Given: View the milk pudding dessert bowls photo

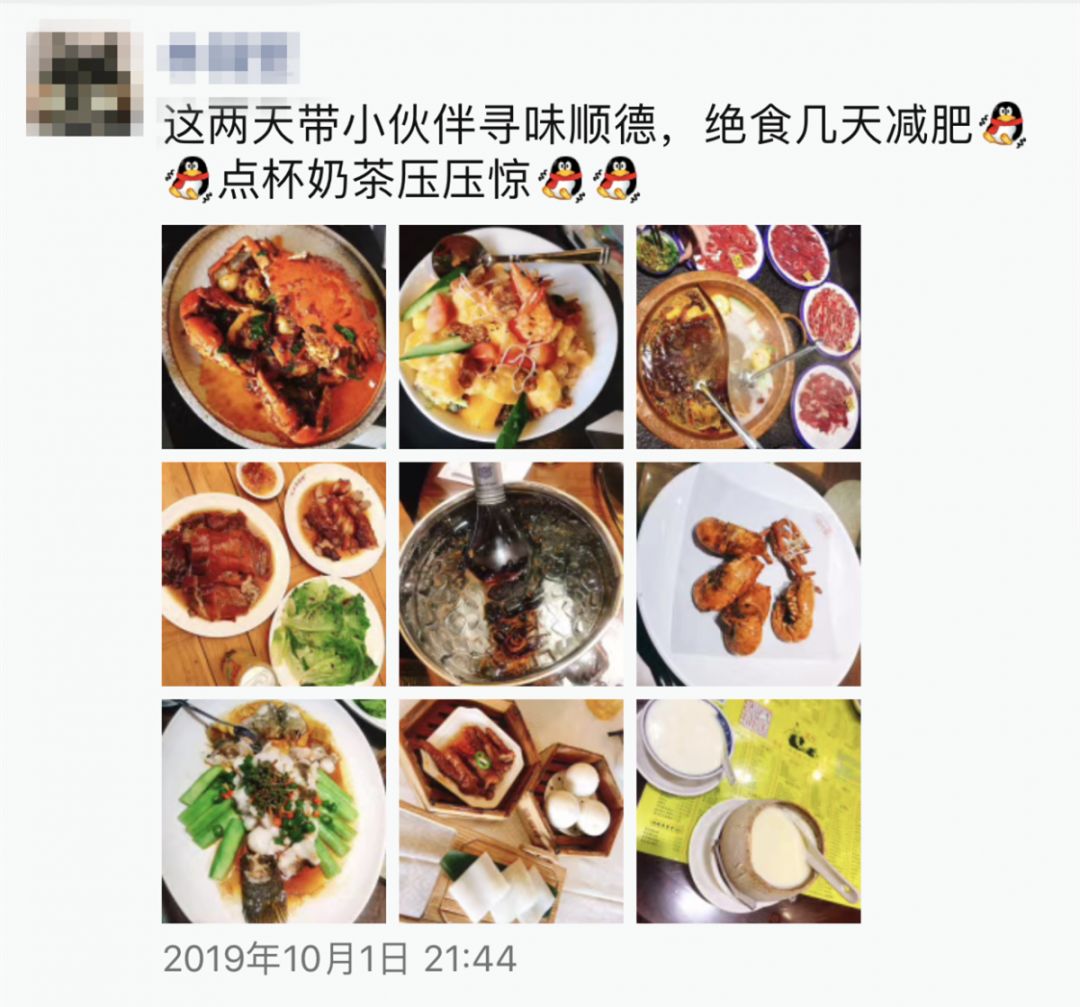Looking at the screenshot, I should click(748, 810).
